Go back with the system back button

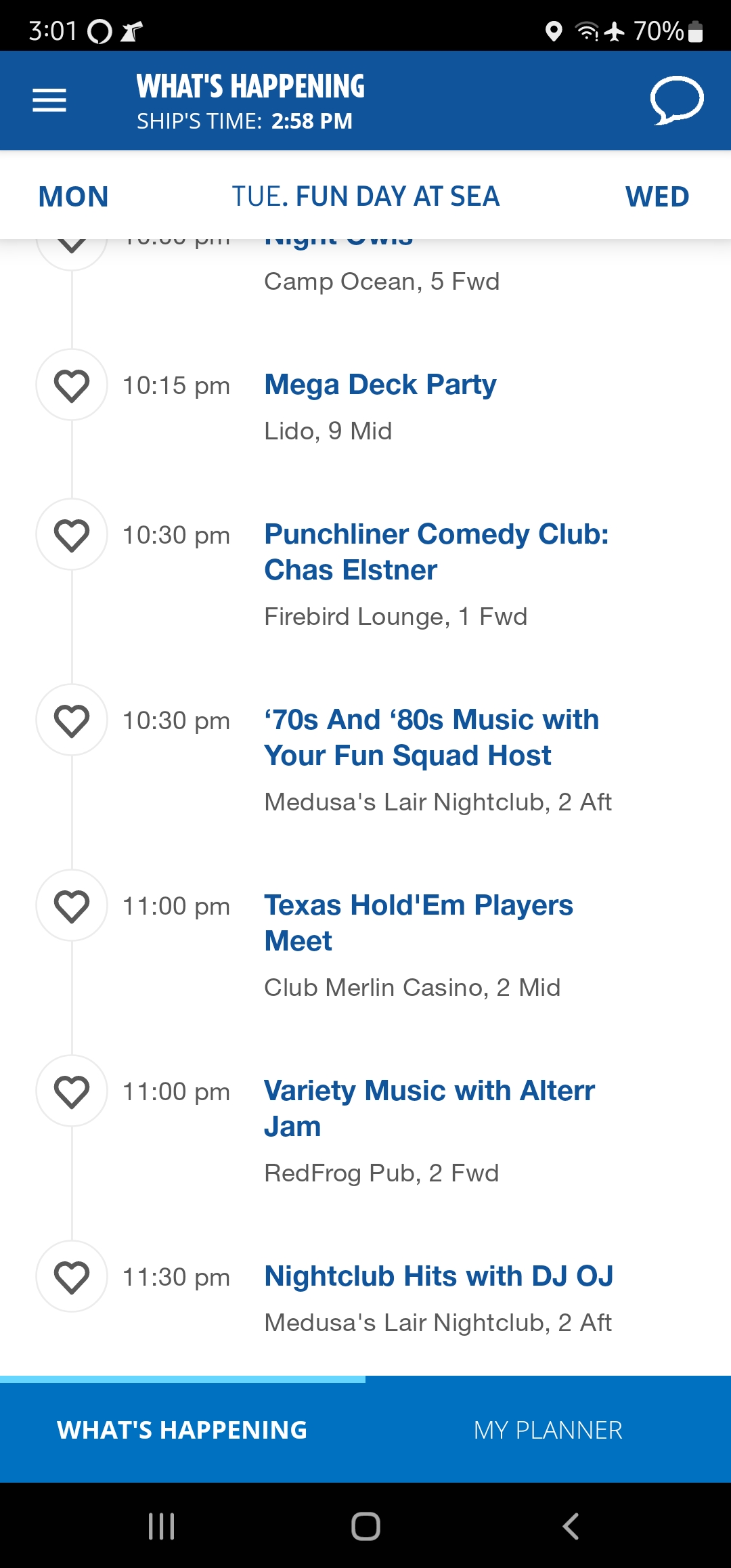tap(571, 1526)
